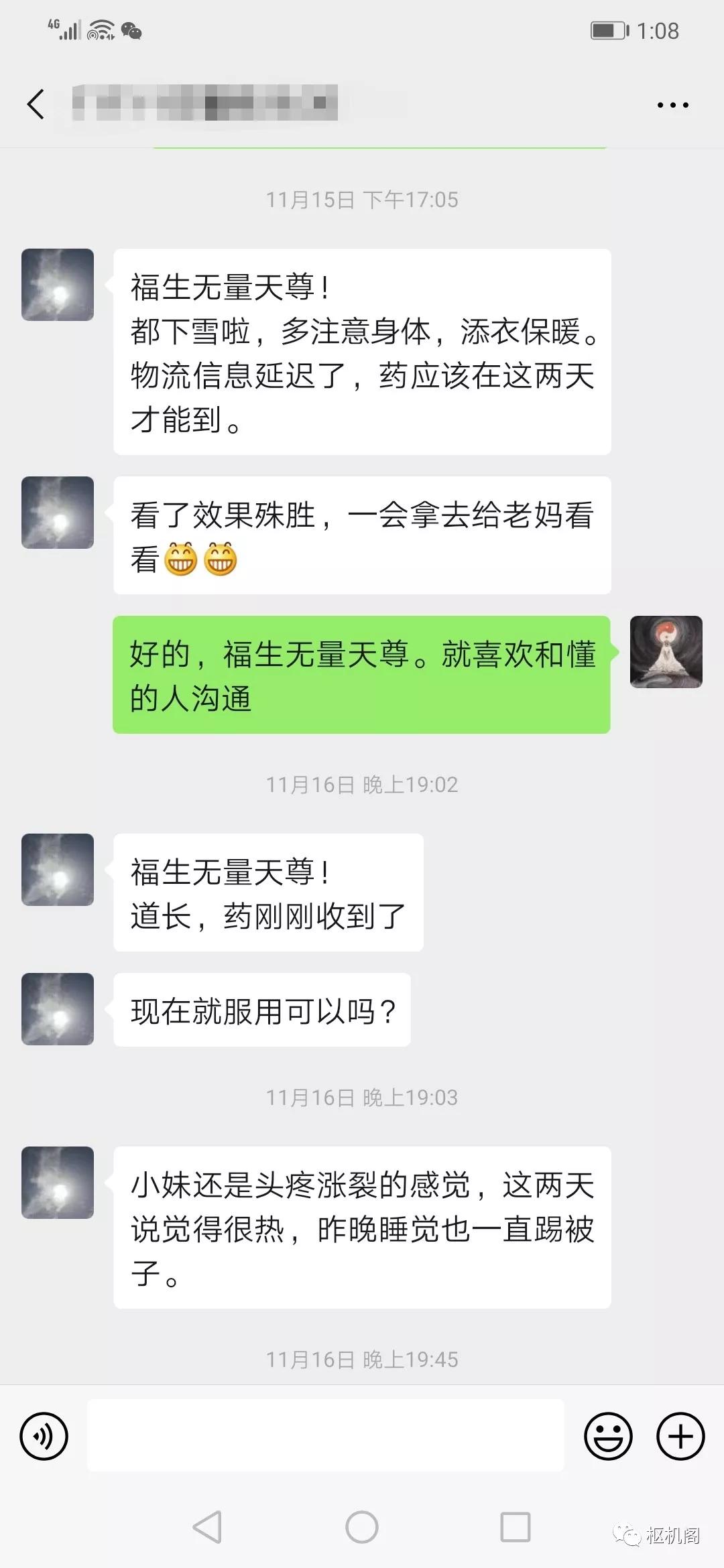Open the emoji sticker panel

coord(608,1436)
